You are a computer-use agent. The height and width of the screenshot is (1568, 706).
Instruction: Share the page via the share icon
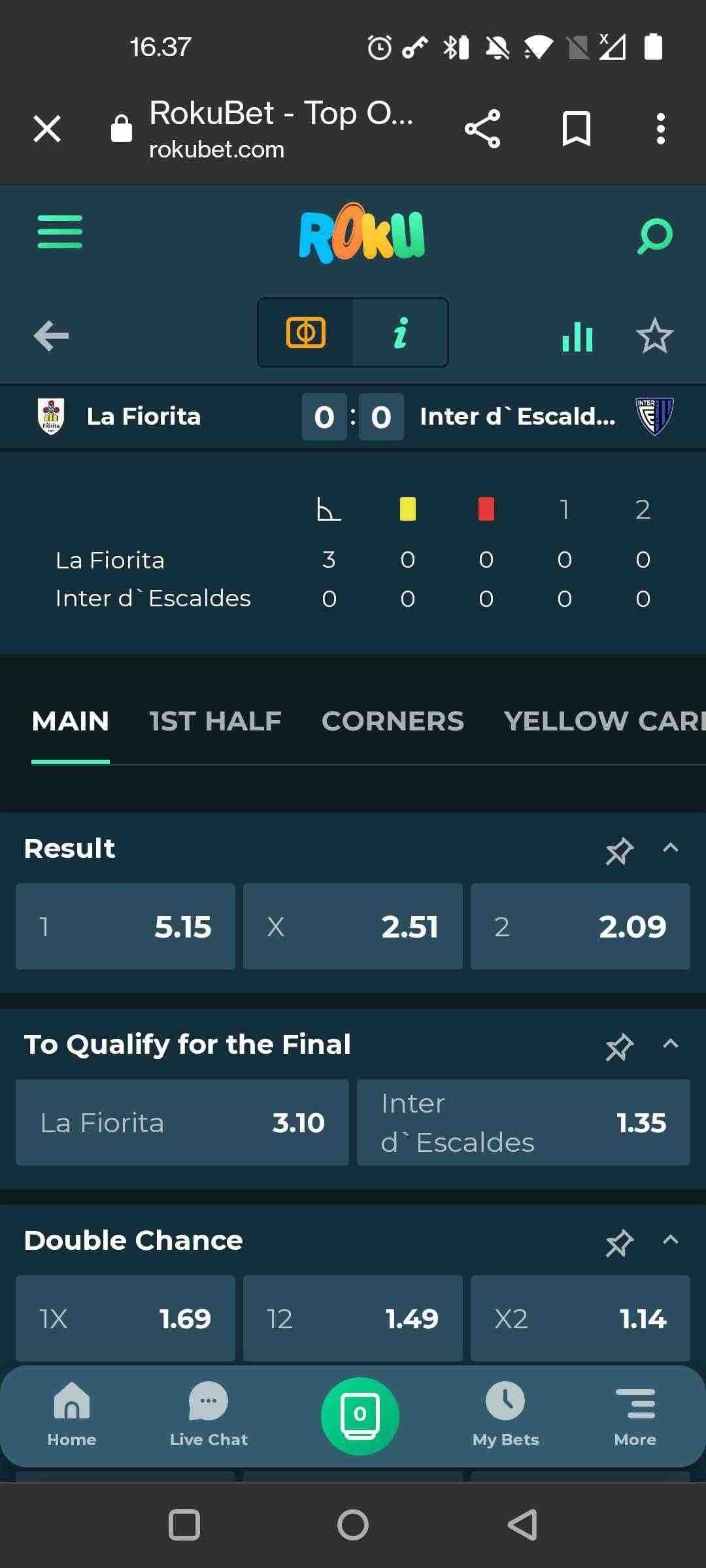pos(483,129)
